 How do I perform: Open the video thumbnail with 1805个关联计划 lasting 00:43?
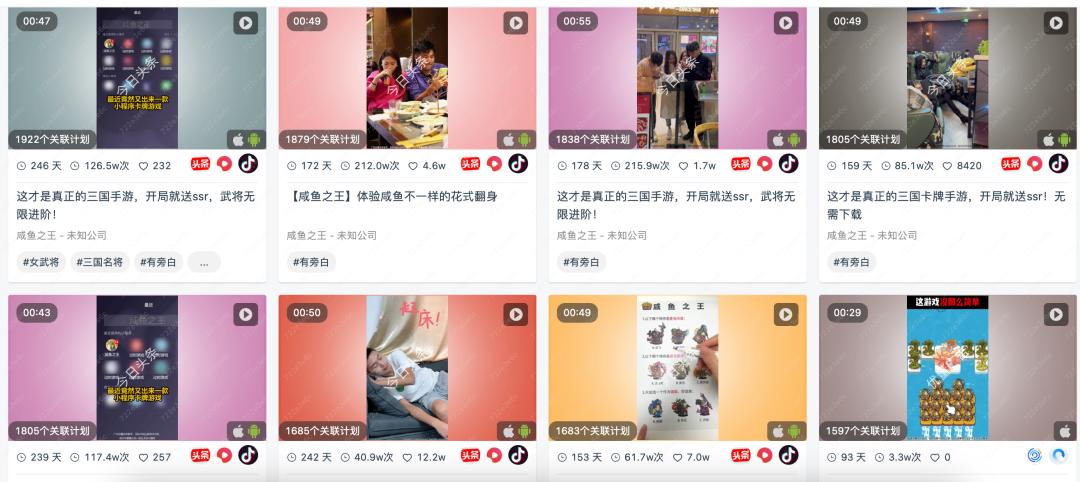(x=137, y=367)
